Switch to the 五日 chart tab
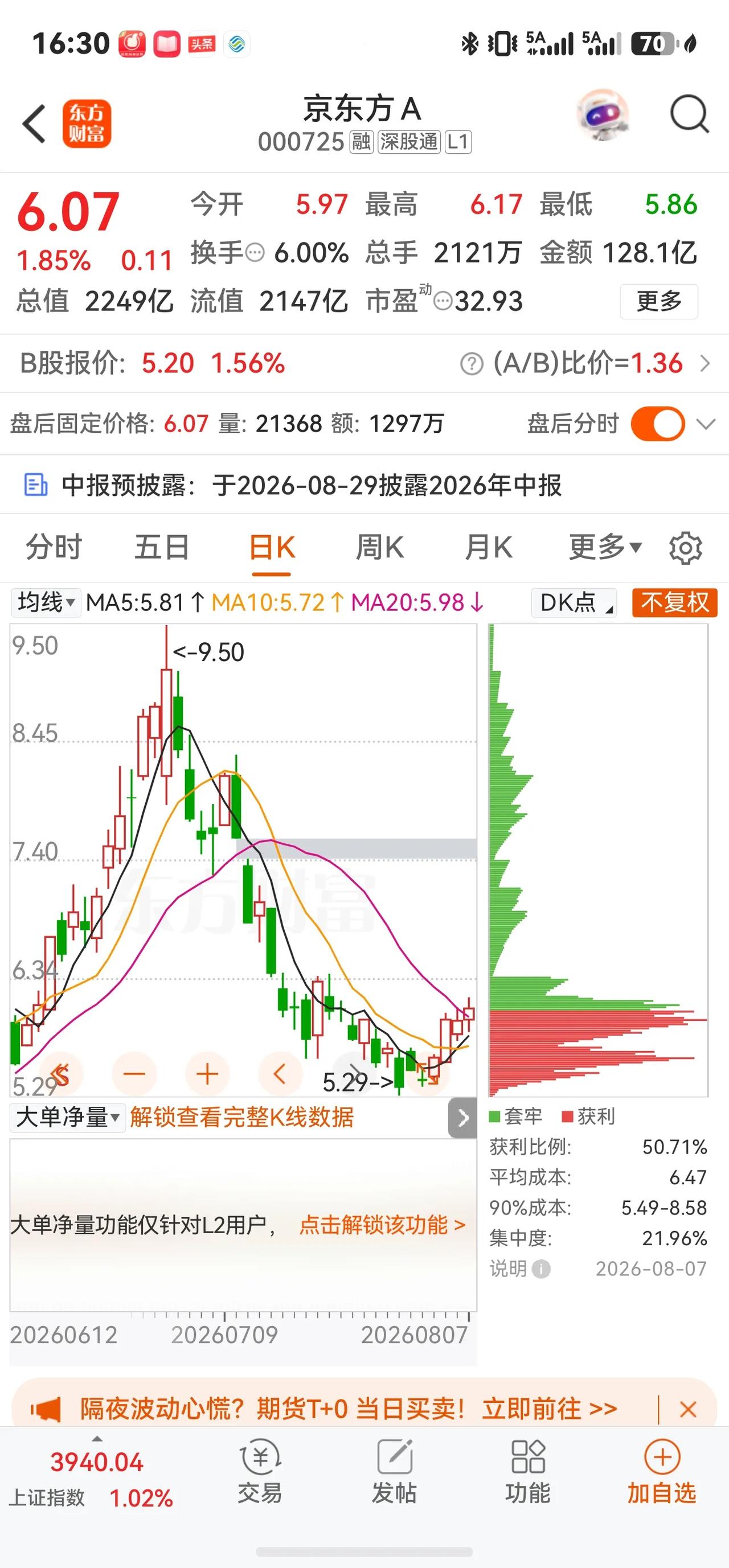Viewport: 729px width, 1568px height. pos(162,547)
